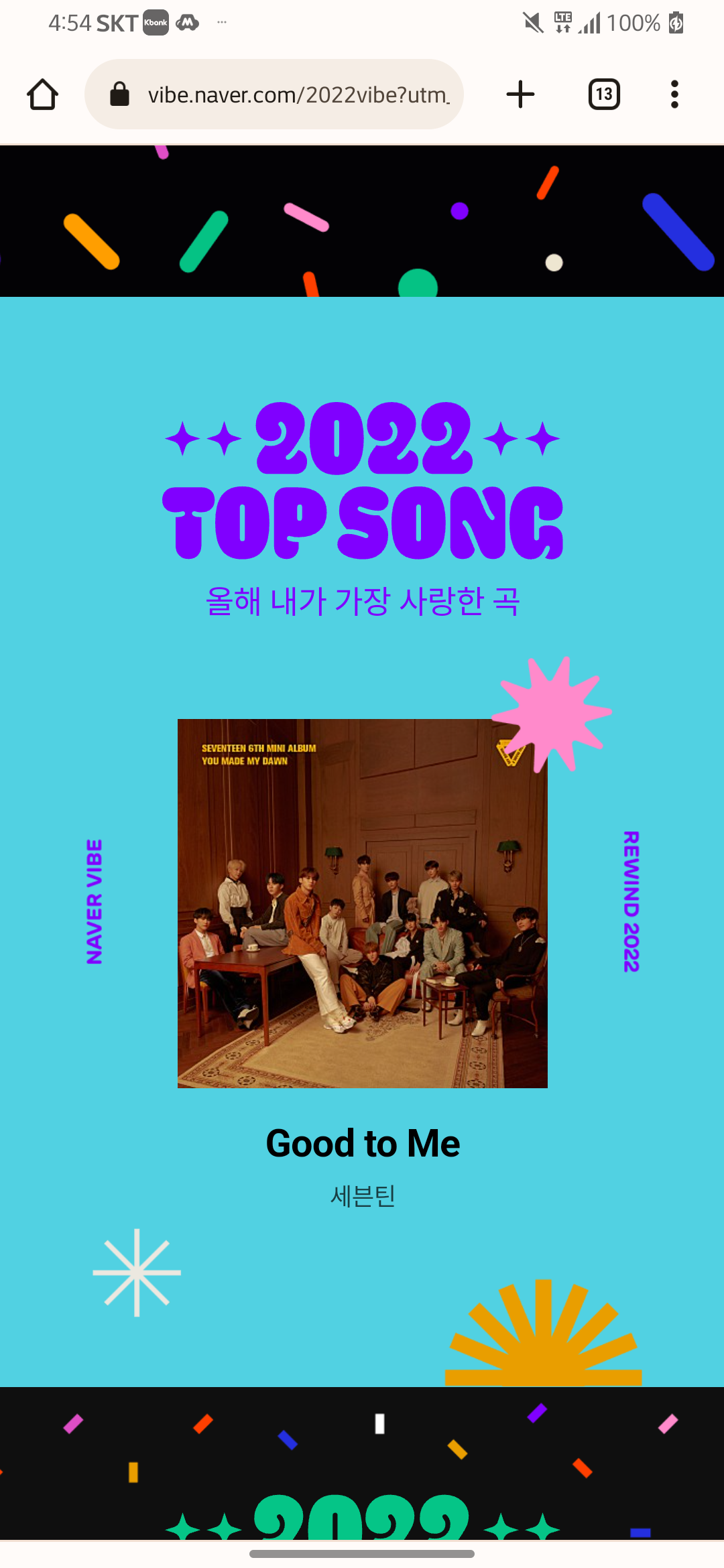Open the browser overflow menu

[x=674, y=94]
